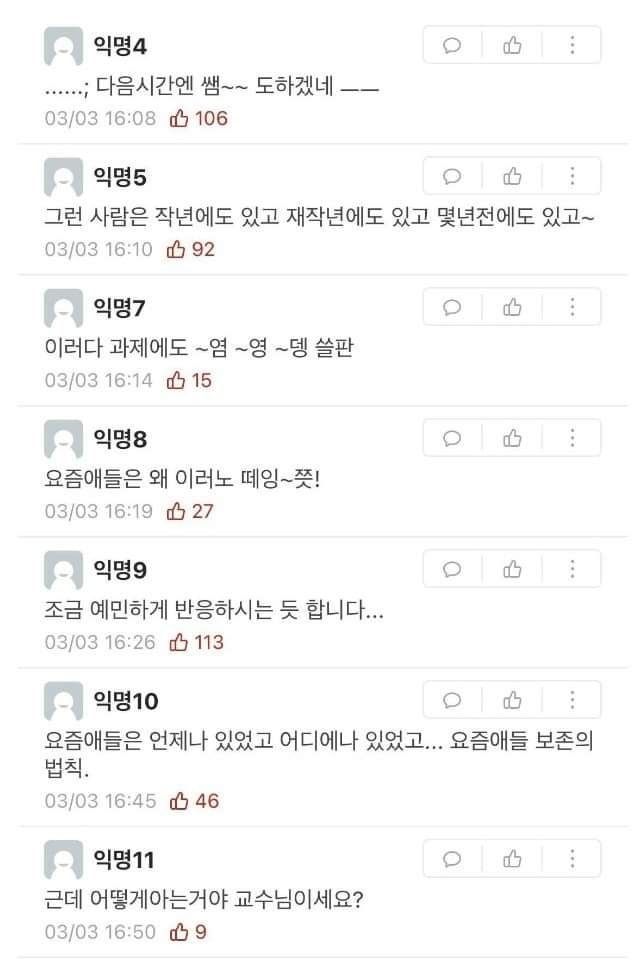Reply to 익명4's comment
The width and height of the screenshot is (632, 969).
(x=452, y=45)
